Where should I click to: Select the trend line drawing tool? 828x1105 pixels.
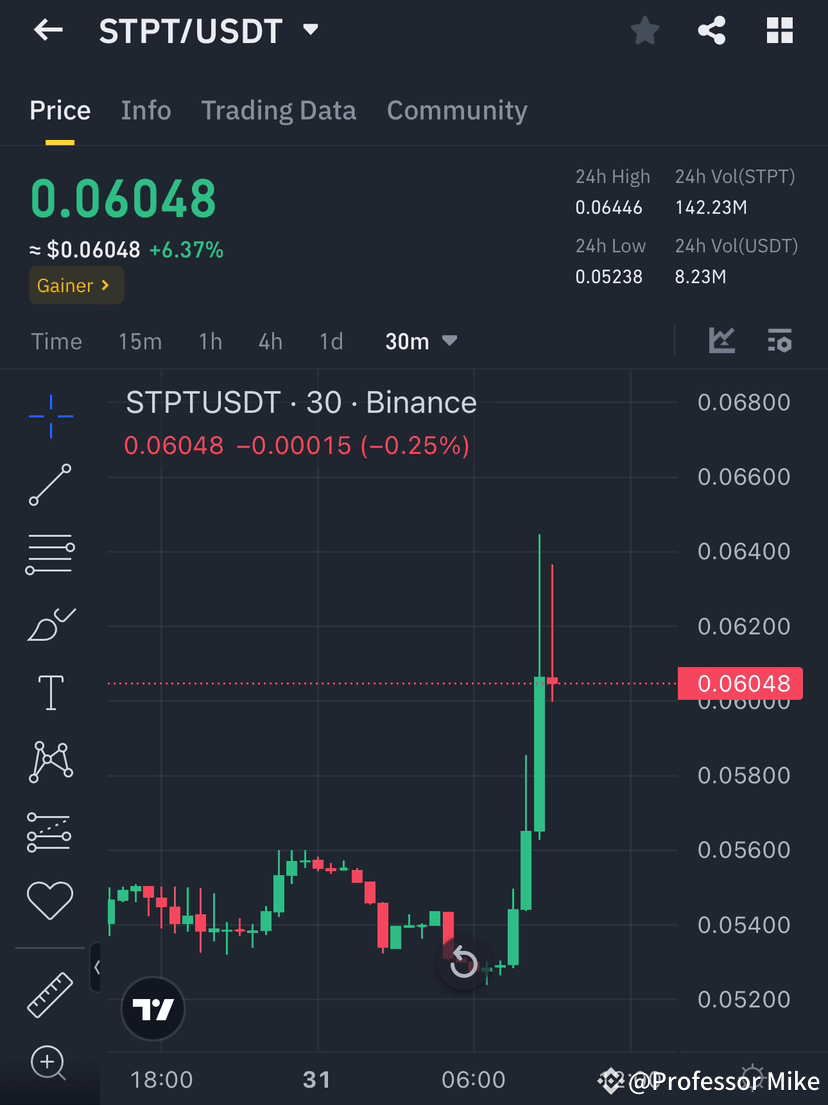[x=50, y=486]
